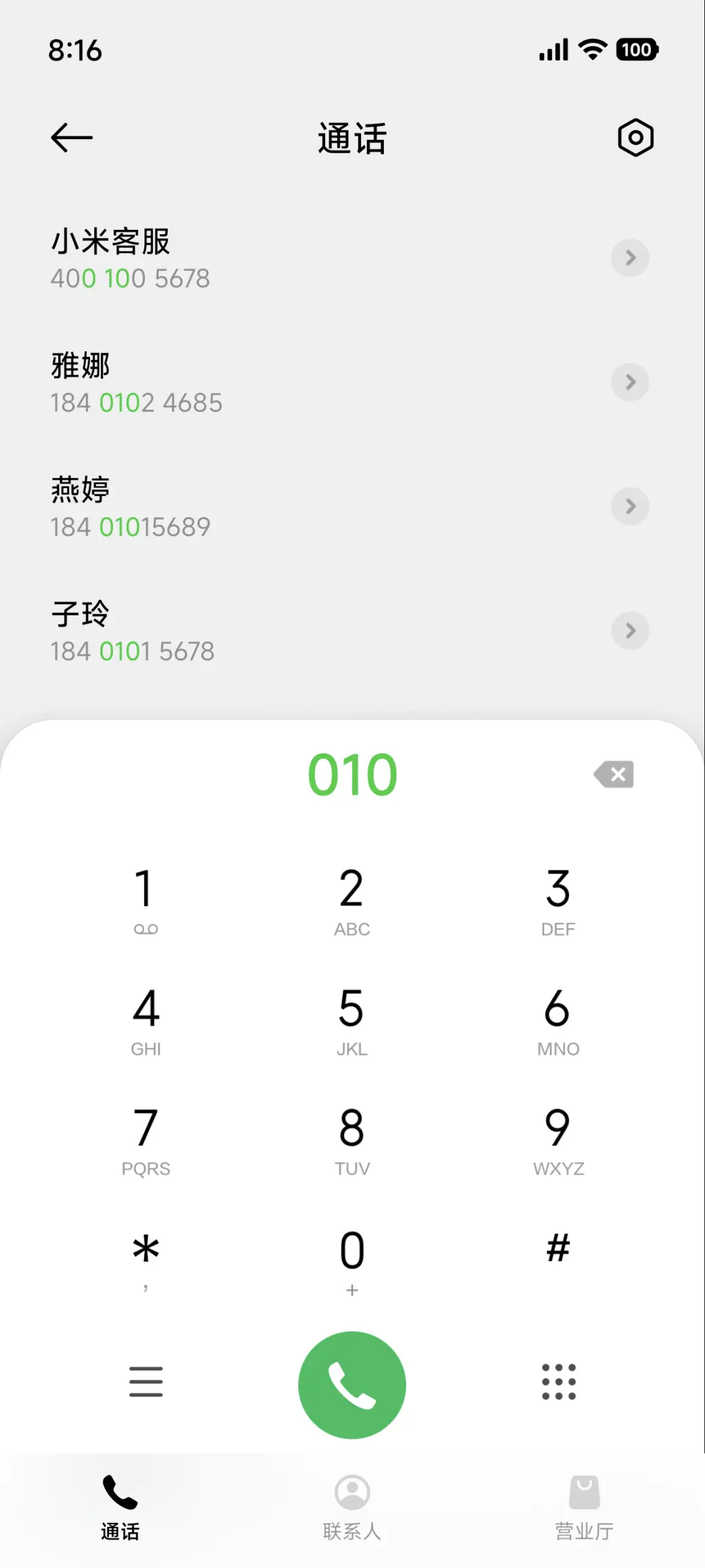
Task: Dial digit 5 on the keypad
Action: coord(352,1018)
